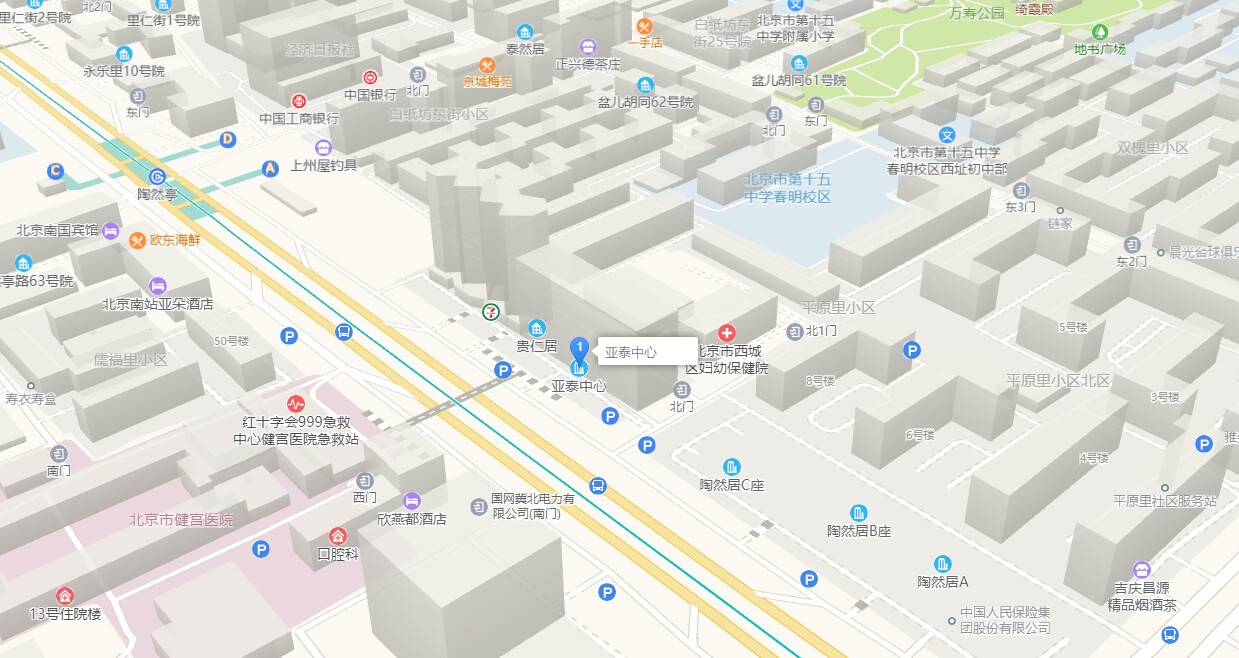
Task: Select the 欧东海鲜 restaurant marker
Action: 137,240
